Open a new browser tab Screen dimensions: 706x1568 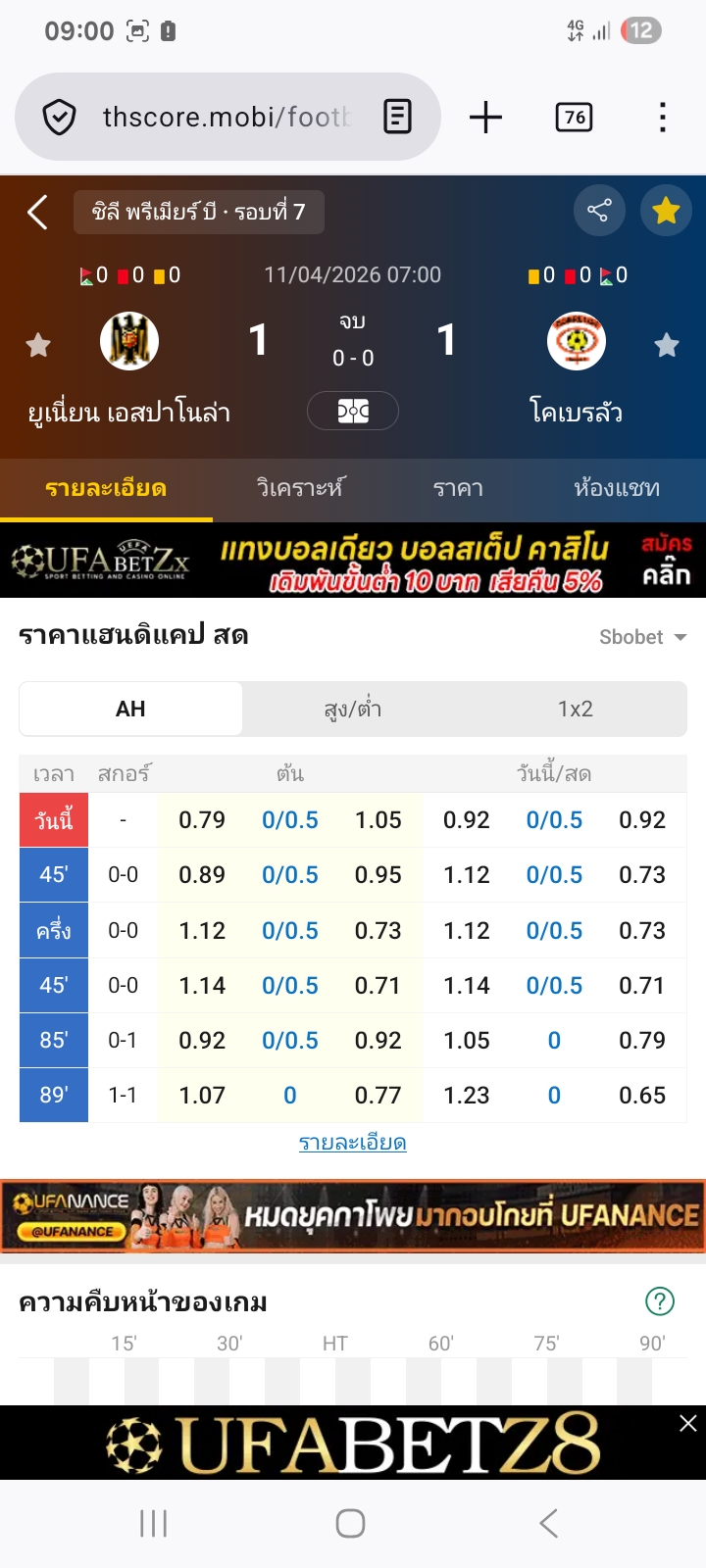[485, 118]
